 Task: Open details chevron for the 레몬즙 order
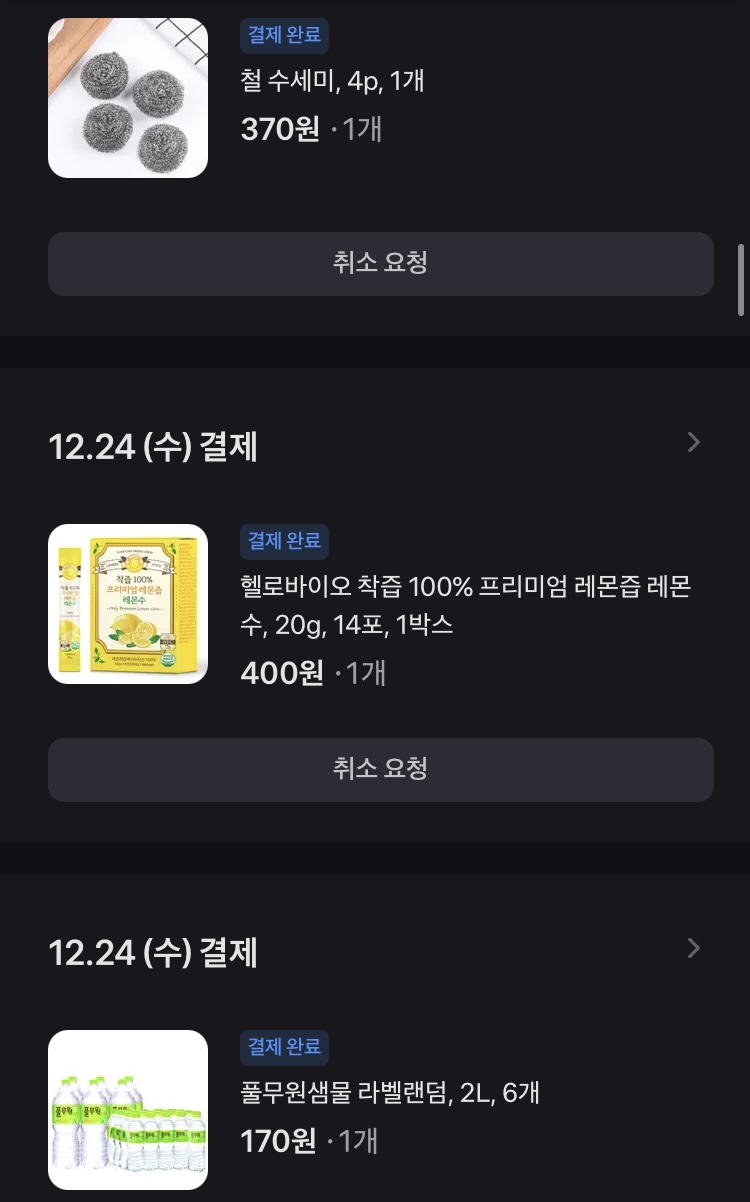[694, 443]
